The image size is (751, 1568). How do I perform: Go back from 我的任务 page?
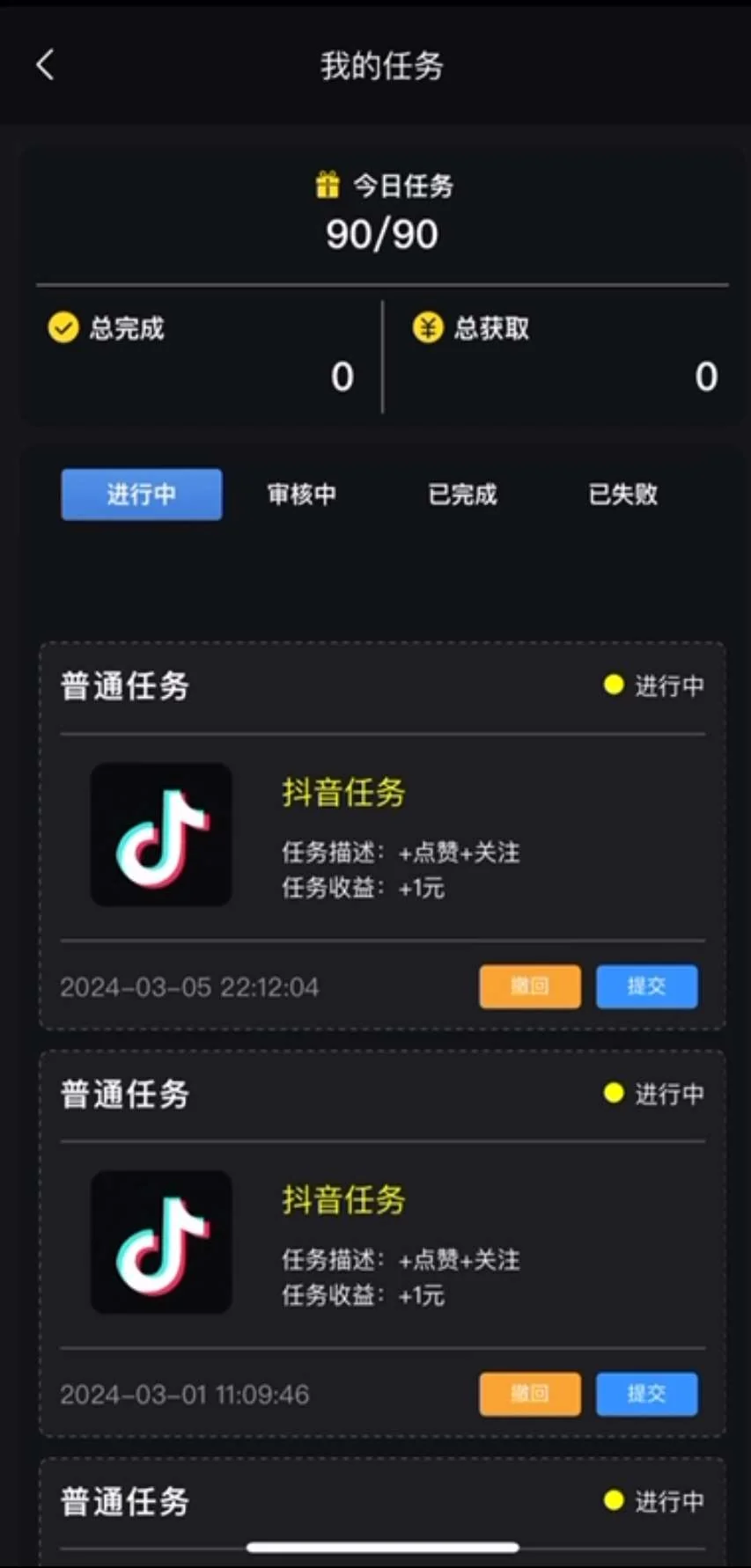46,65
